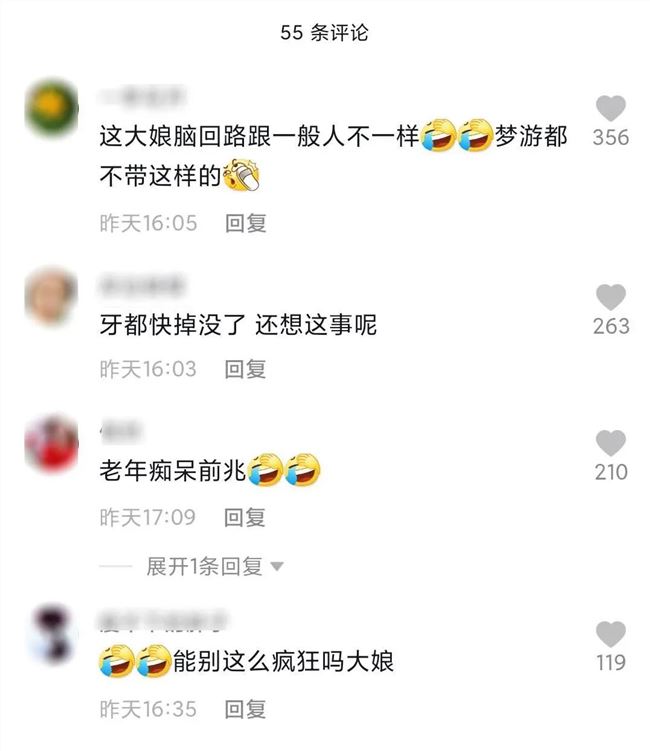The image size is (650, 751).
Task: Reply to the comment posted 昨天16:35
Action: 245,709
